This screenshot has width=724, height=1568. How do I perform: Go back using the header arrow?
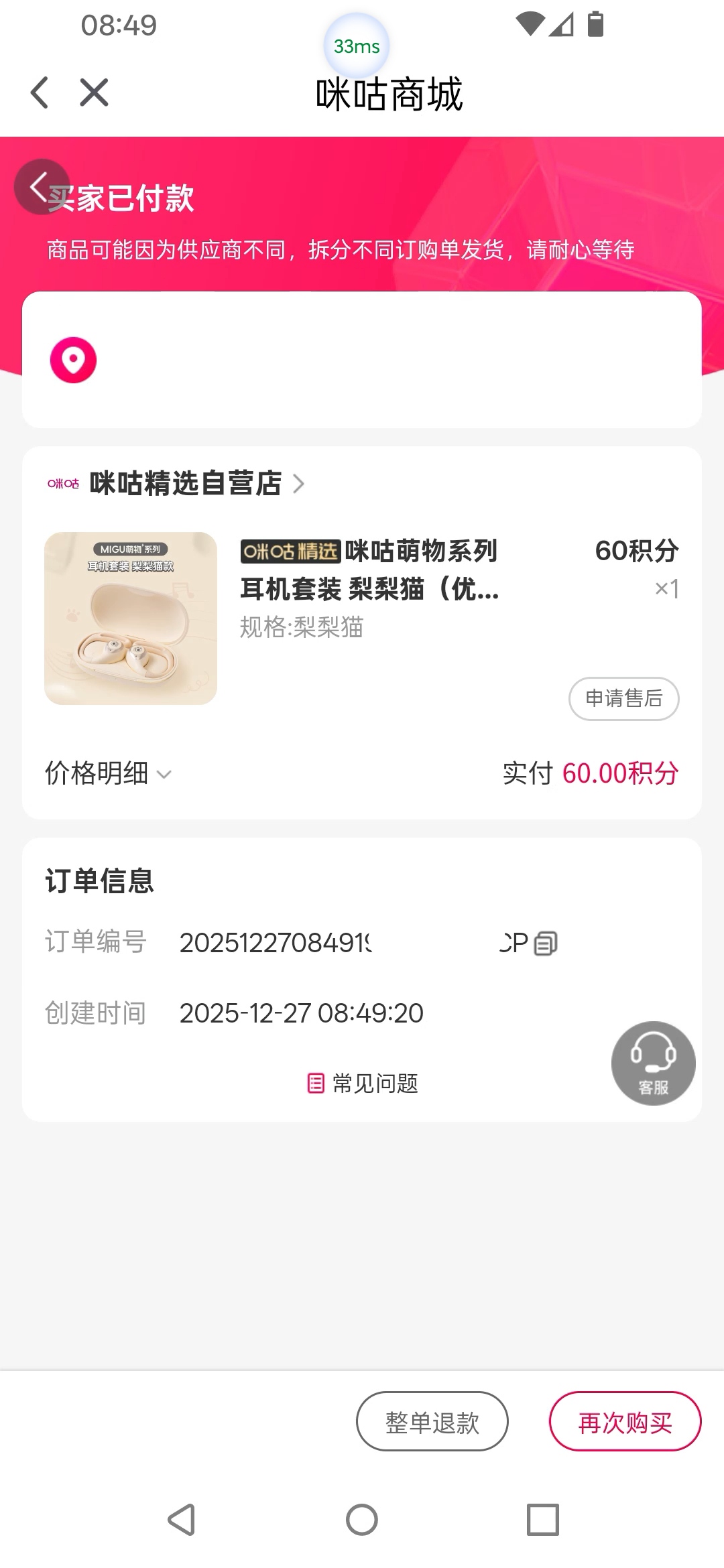coord(40,92)
